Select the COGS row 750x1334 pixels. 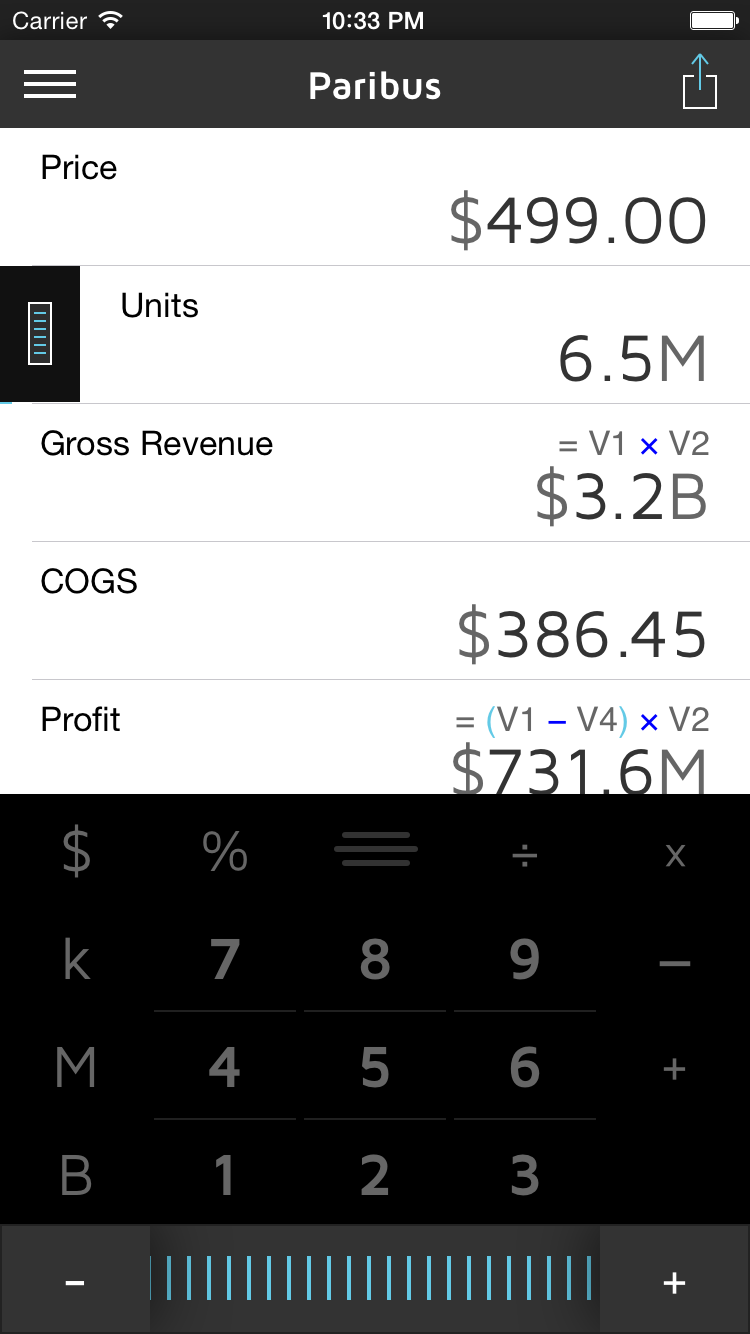pyautogui.click(x=375, y=612)
